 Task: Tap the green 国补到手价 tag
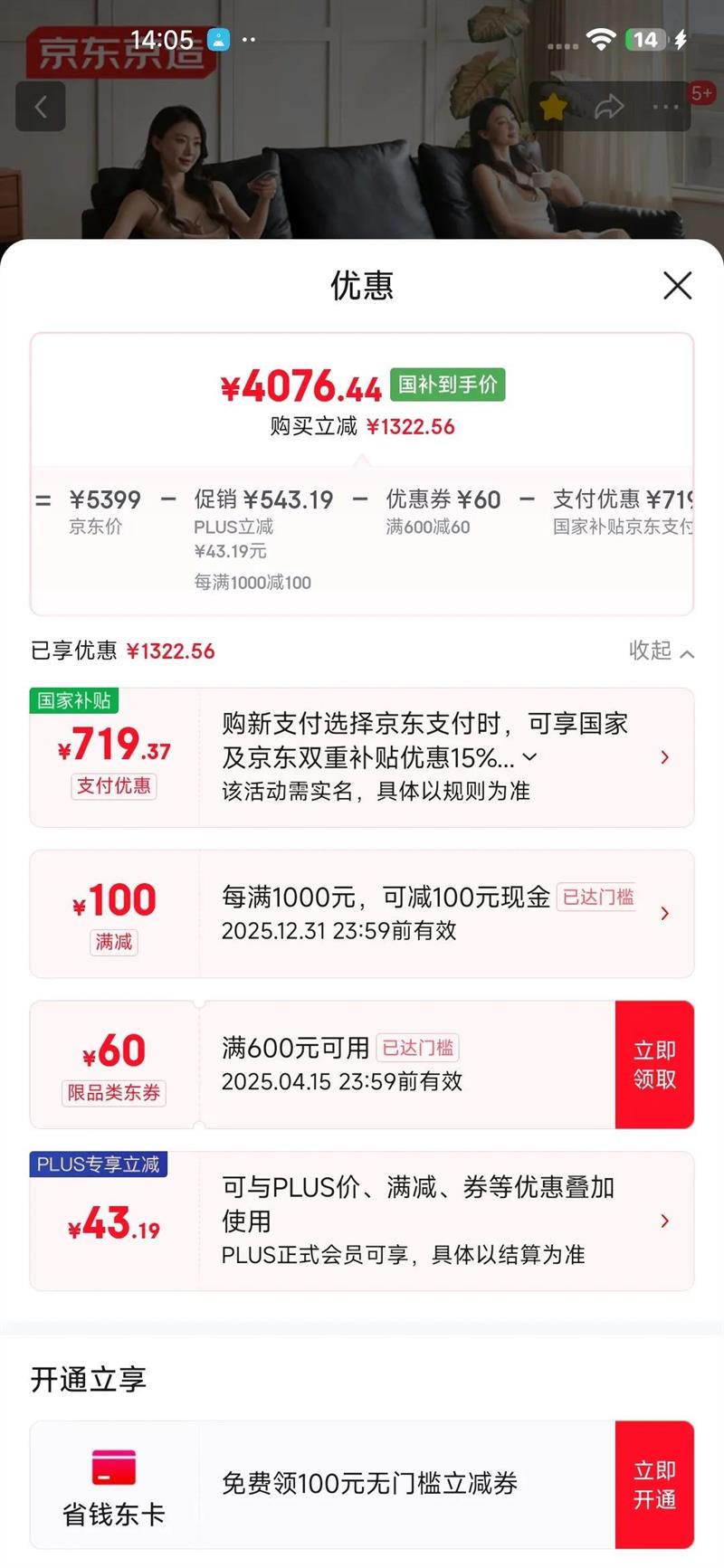(x=447, y=385)
